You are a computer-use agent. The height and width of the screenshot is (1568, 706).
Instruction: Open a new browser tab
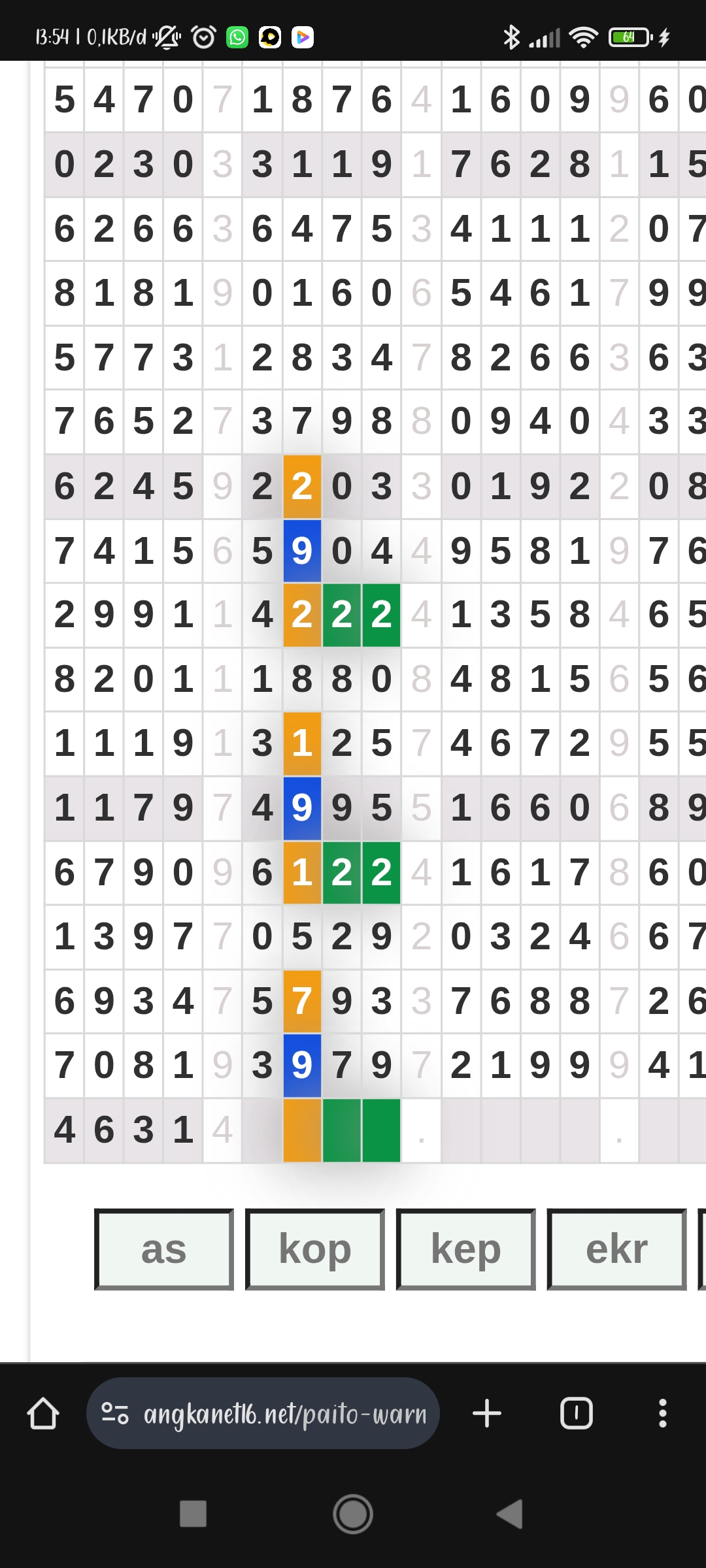coord(487,1414)
